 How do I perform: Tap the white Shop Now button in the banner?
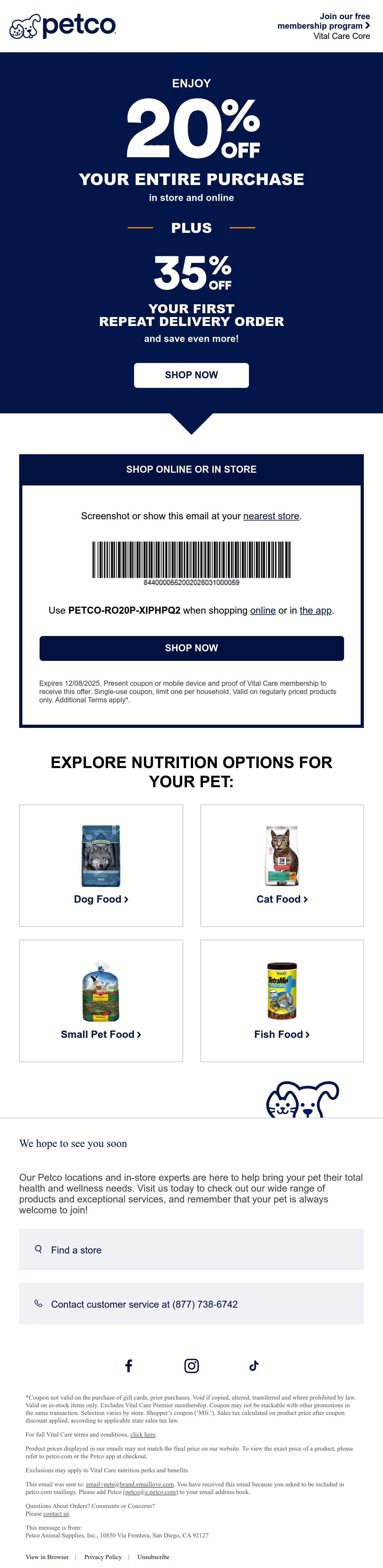coord(191,375)
